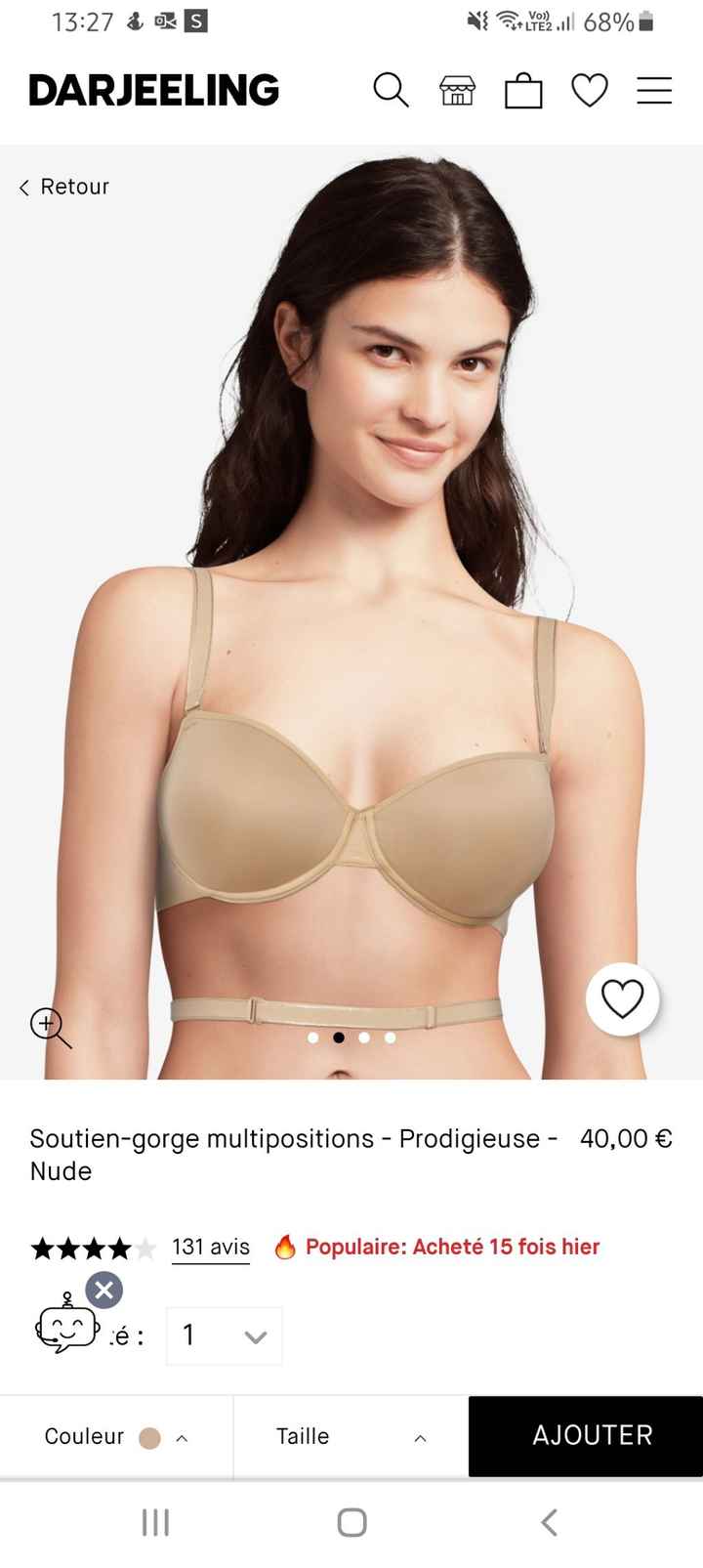Screen dimensions: 703x1568
Task: Tap AJOUTER to add to bag
Action: click(x=592, y=1435)
